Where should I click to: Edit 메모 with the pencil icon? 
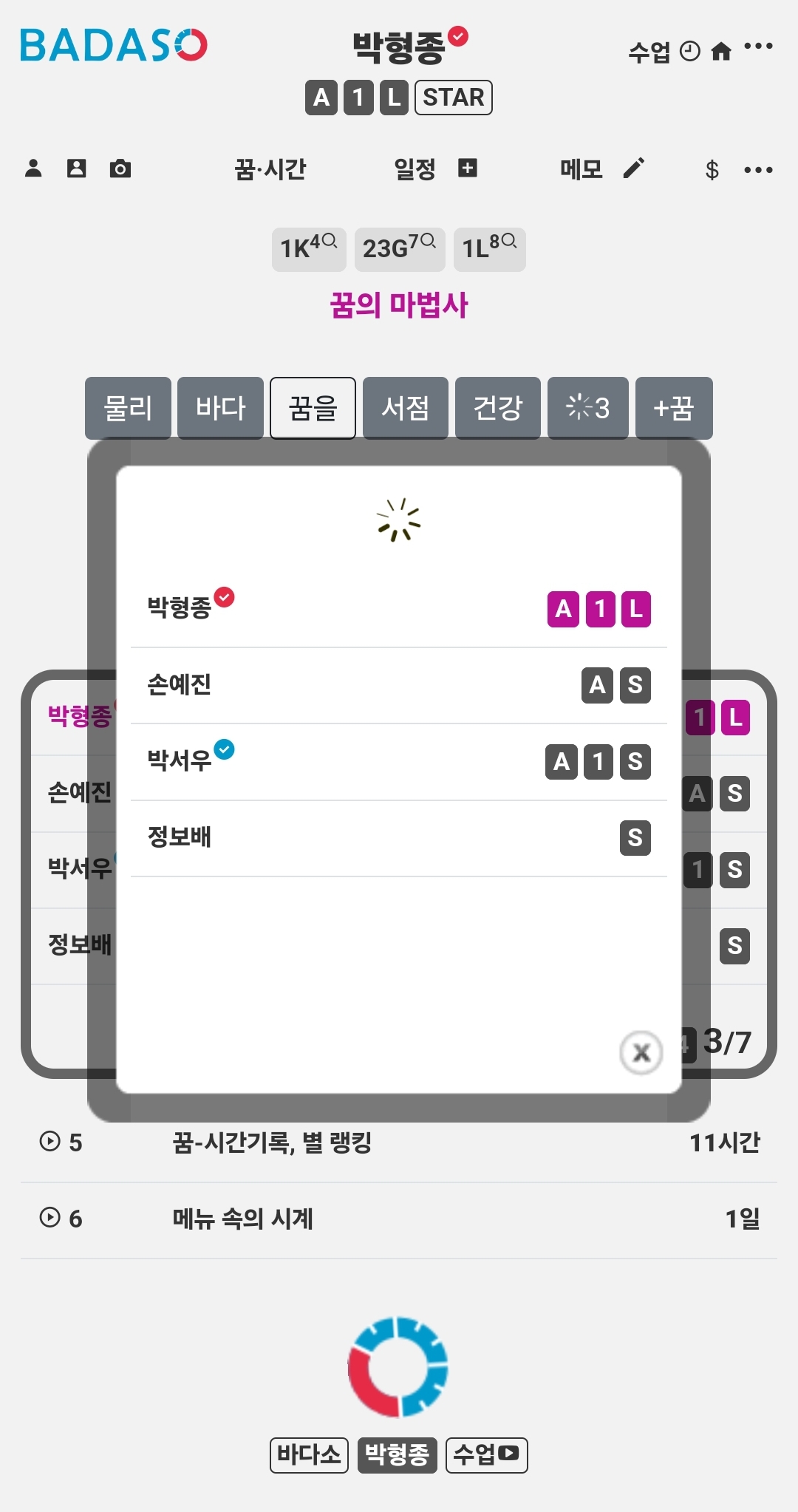(633, 168)
